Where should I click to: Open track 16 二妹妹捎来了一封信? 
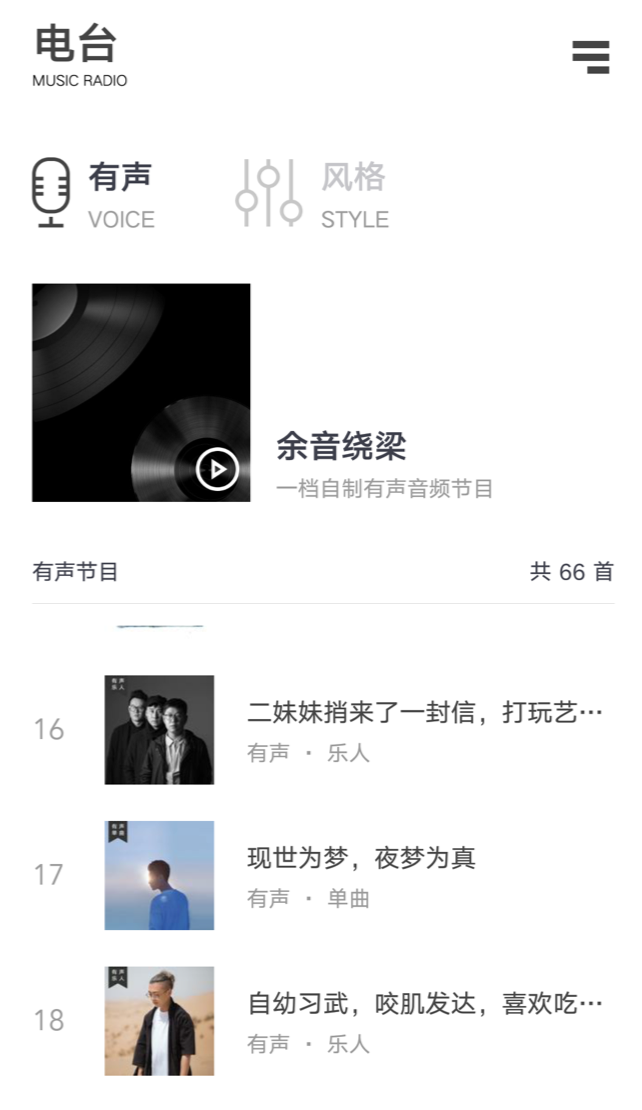tap(425, 713)
